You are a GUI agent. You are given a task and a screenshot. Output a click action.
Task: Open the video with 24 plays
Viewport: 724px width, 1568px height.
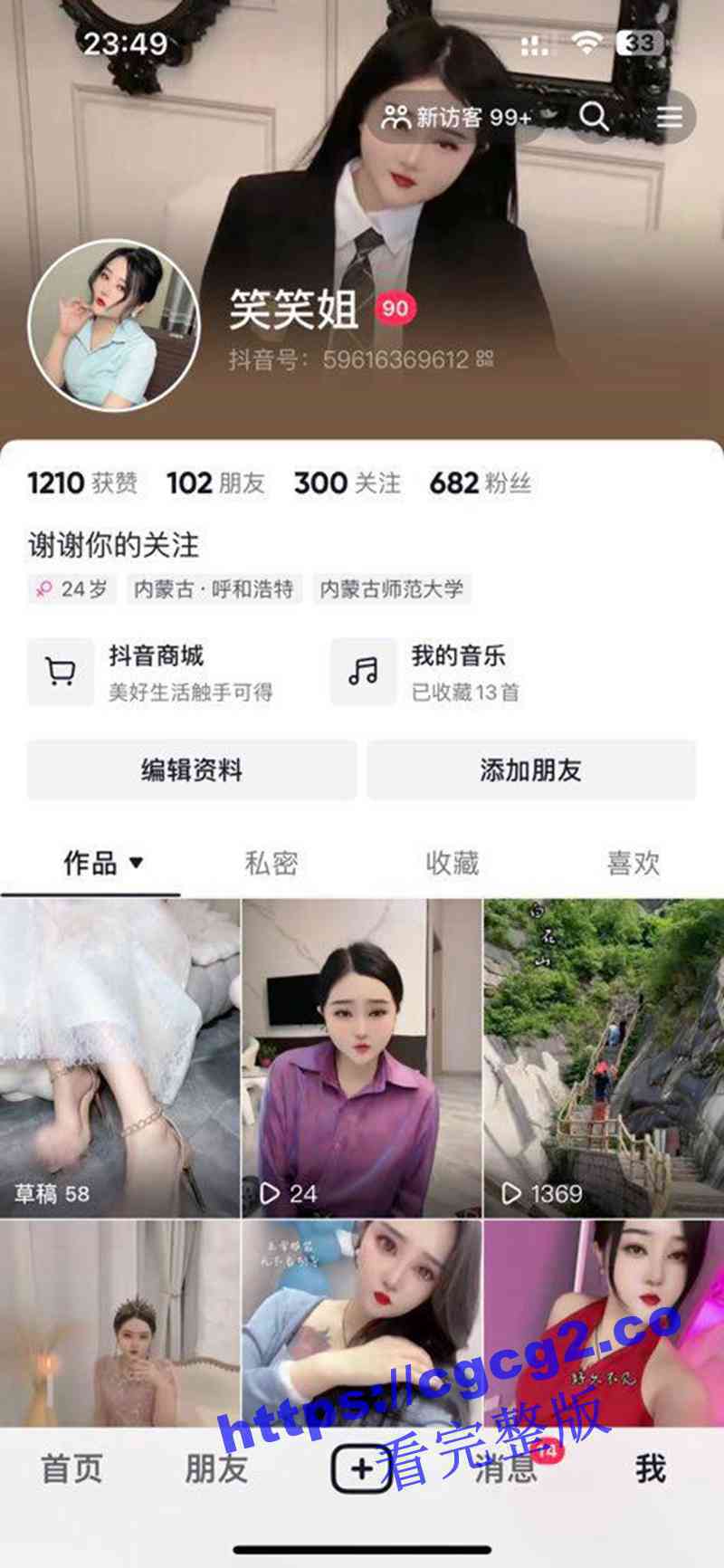pos(361,1057)
